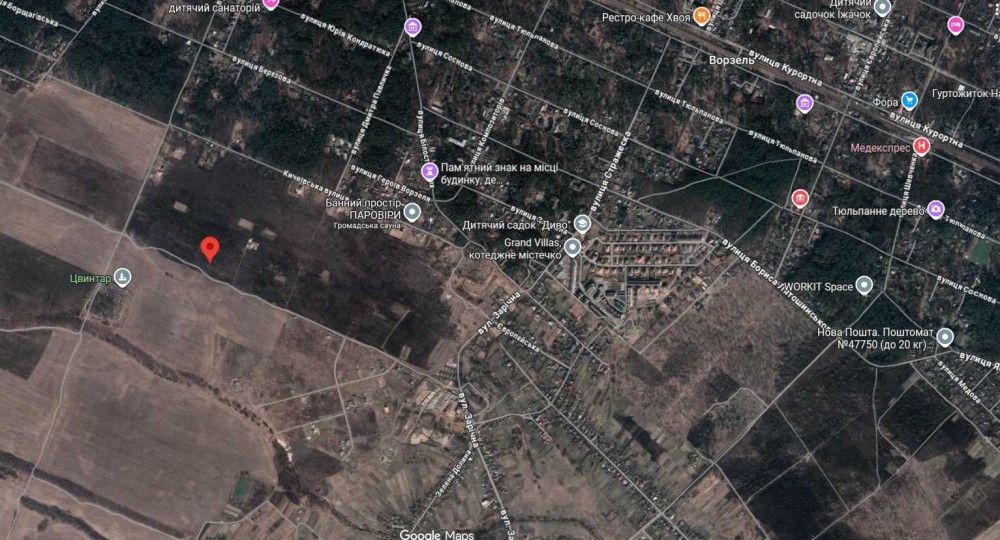This screenshot has width=1000, height=540.
Task: Open the Цвинтар cemetery marker
Action: (122, 277)
